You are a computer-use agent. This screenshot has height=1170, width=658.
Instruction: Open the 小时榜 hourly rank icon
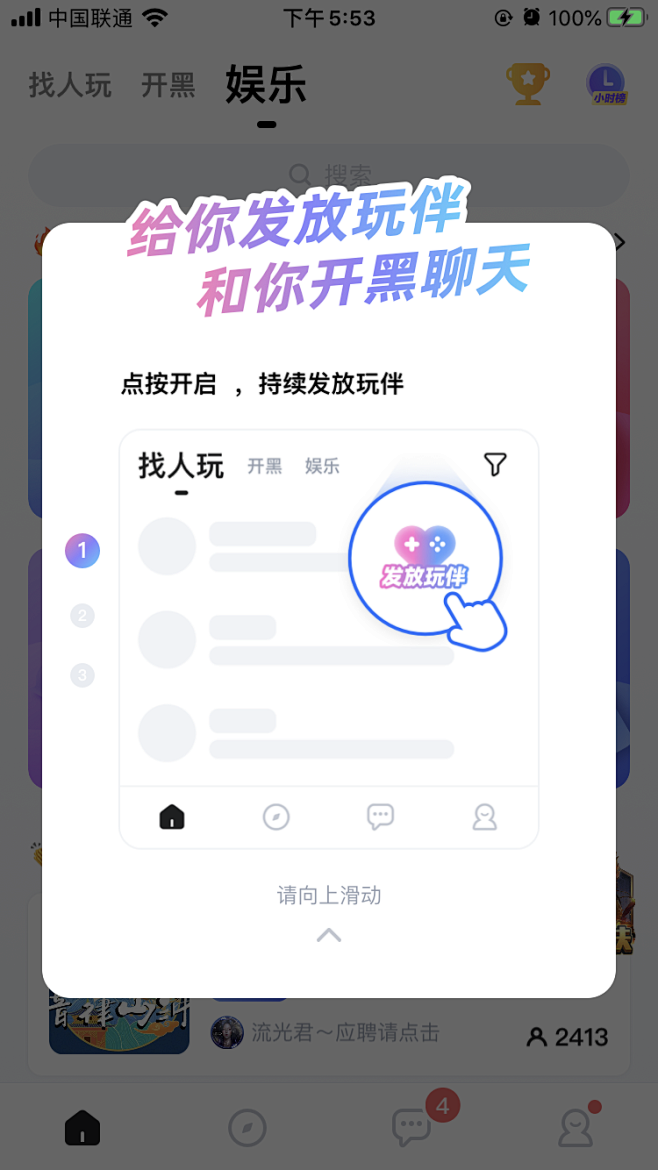point(606,85)
